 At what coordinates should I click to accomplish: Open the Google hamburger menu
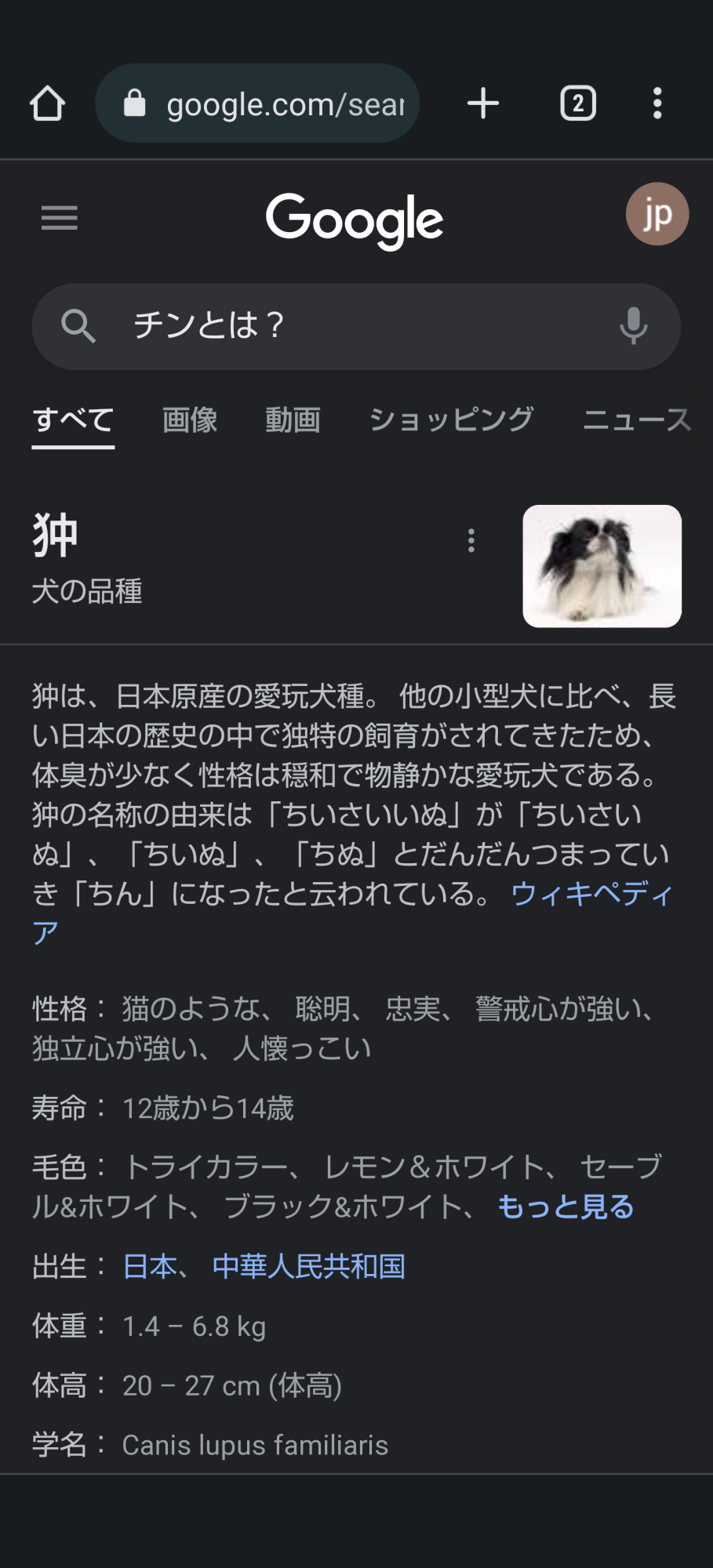point(60,218)
